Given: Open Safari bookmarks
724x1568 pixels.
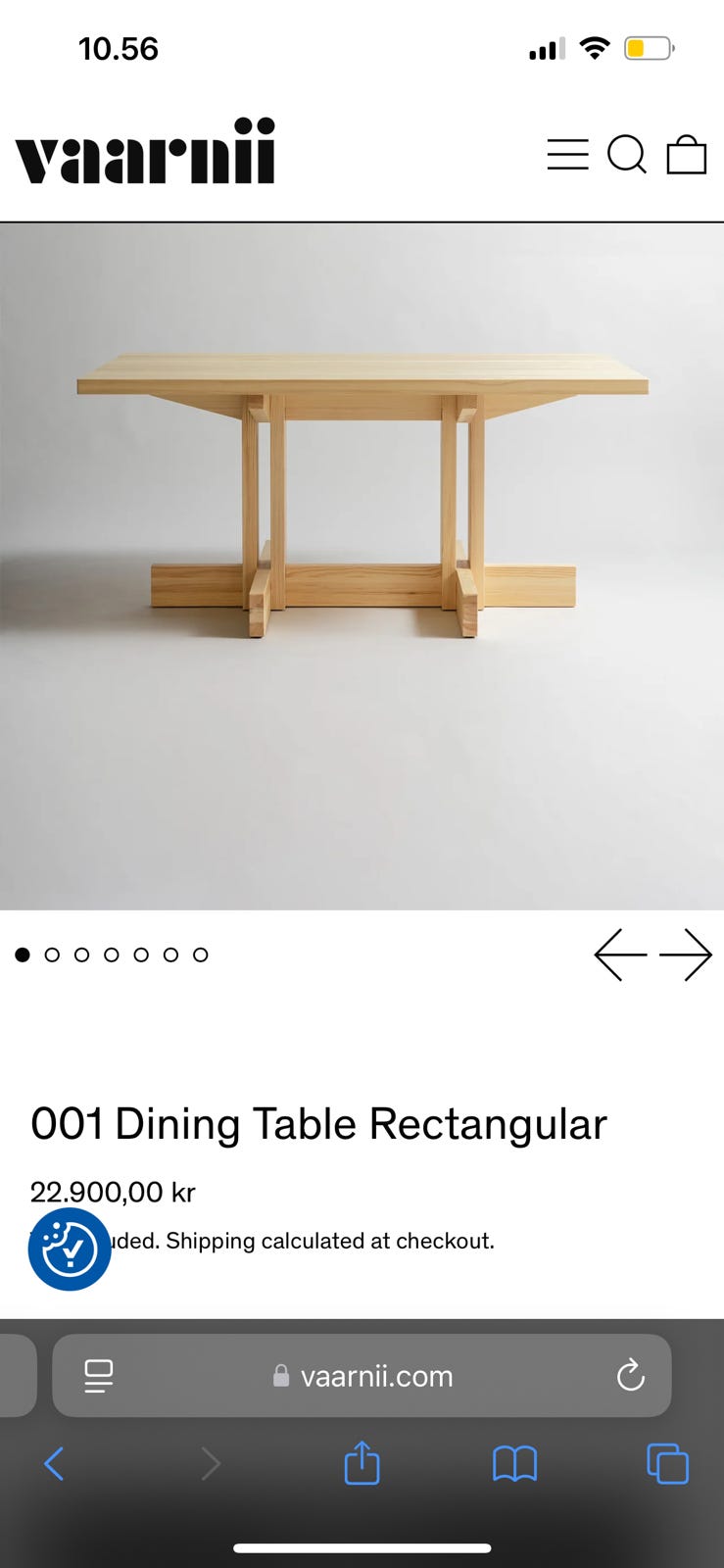Looking at the screenshot, I should pos(514,1464).
